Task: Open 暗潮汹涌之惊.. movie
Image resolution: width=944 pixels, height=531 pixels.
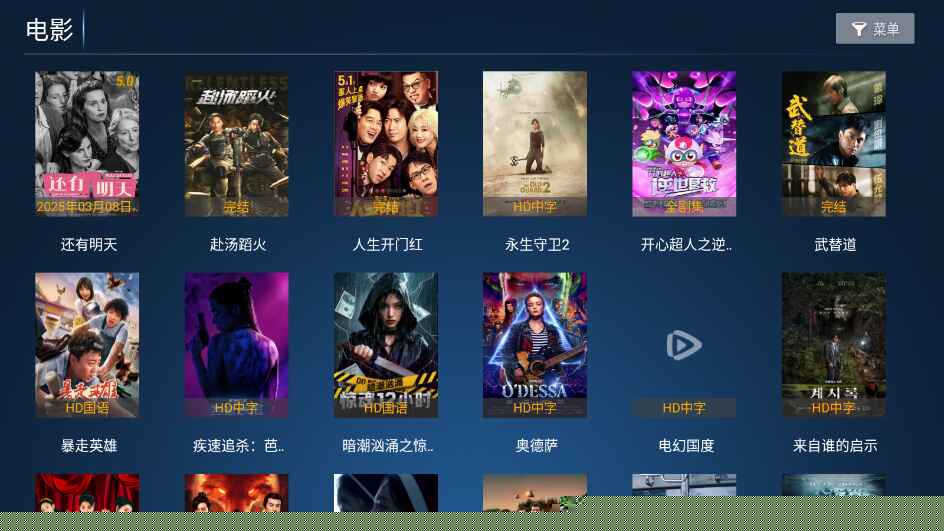Action: [x=386, y=345]
